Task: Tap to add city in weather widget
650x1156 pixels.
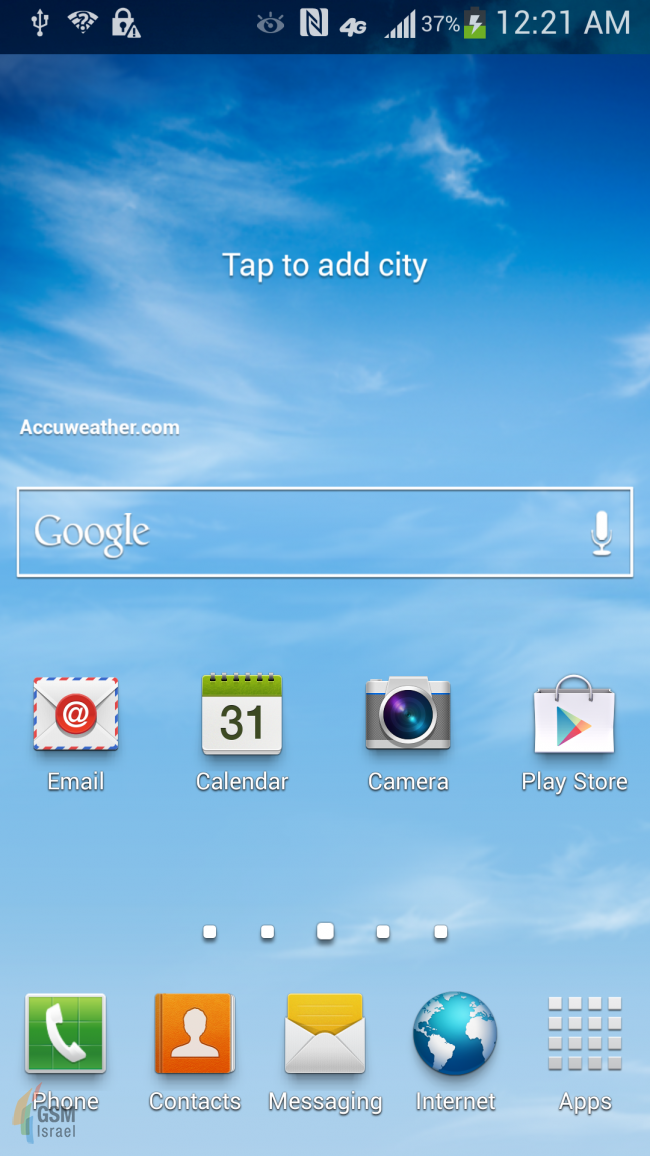Action: click(x=324, y=265)
